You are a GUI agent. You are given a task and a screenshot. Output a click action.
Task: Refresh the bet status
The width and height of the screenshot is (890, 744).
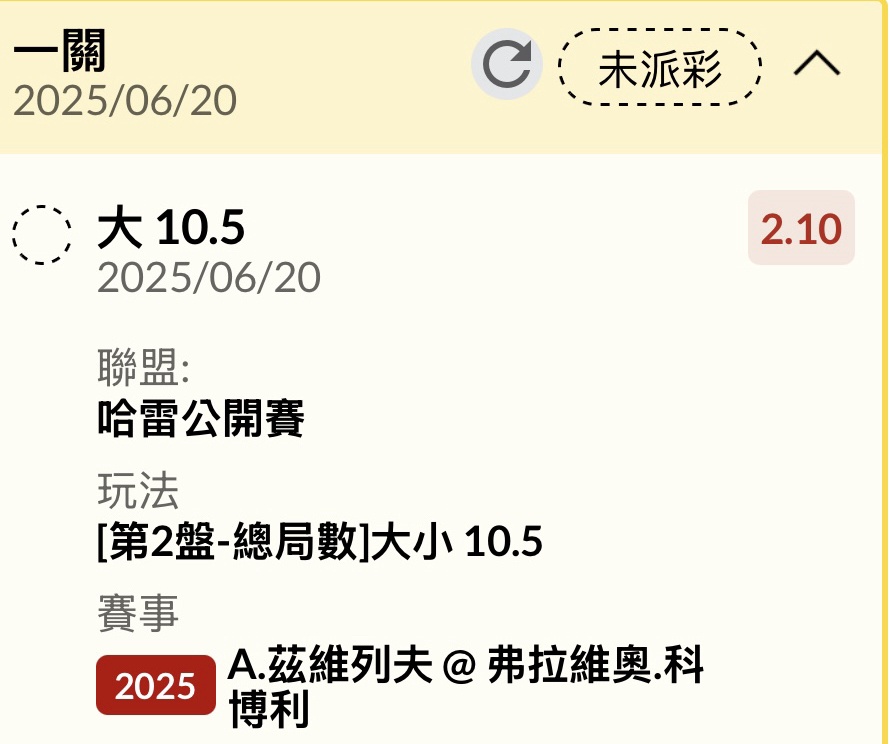[507, 65]
